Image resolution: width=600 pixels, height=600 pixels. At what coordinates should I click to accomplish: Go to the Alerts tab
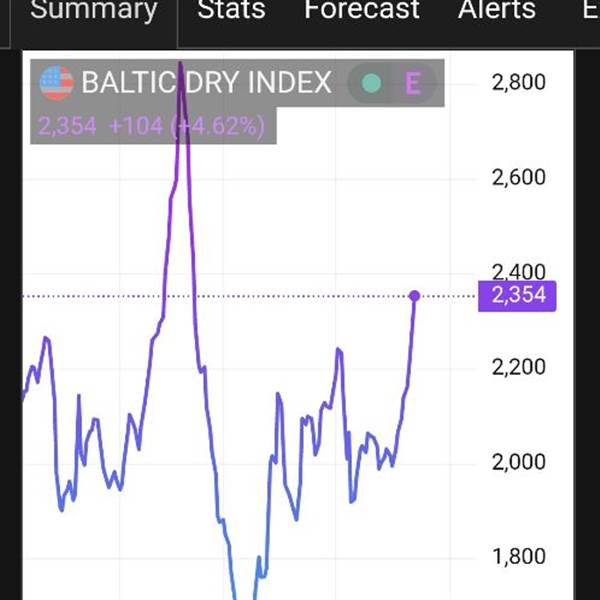click(x=497, y=12)
